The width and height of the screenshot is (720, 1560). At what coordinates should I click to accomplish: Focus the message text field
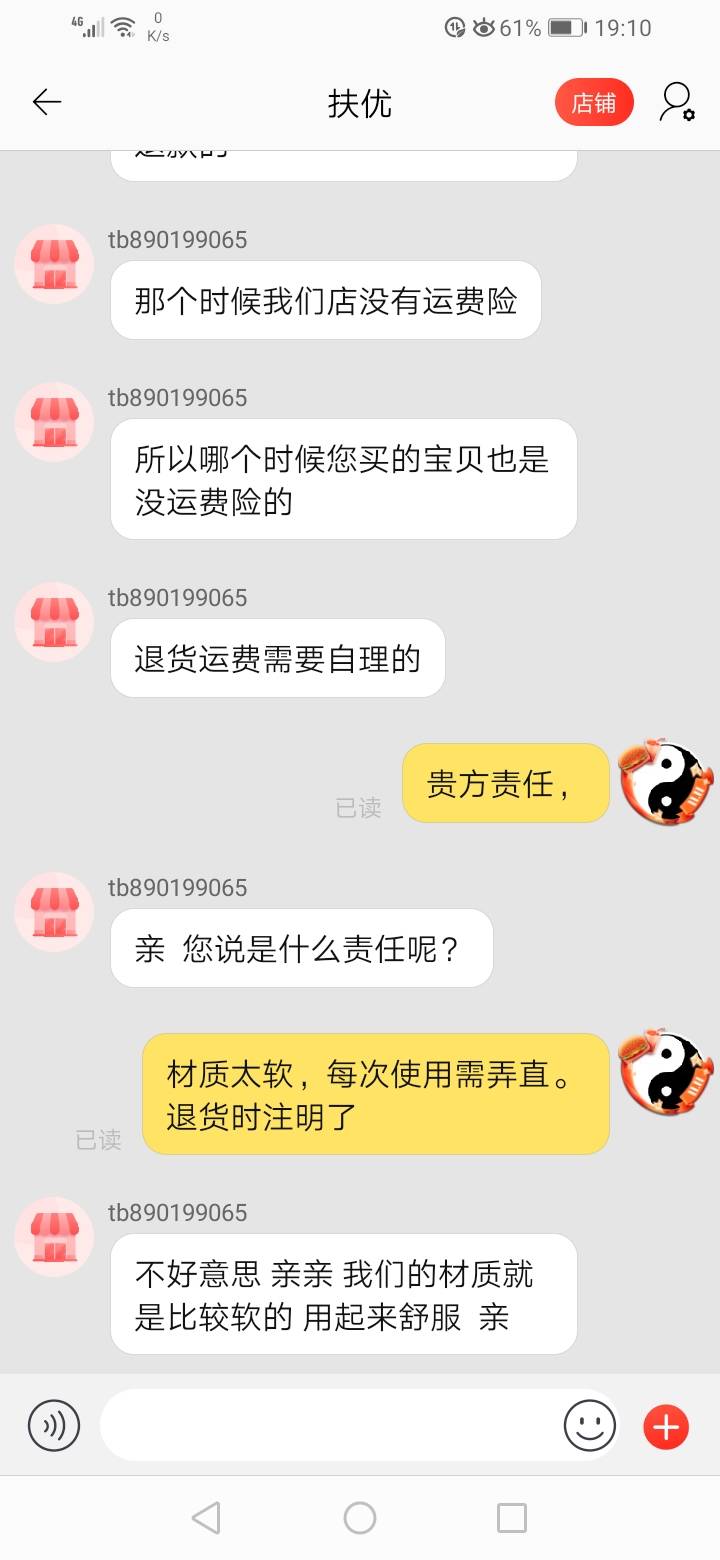coord(330,1425)
